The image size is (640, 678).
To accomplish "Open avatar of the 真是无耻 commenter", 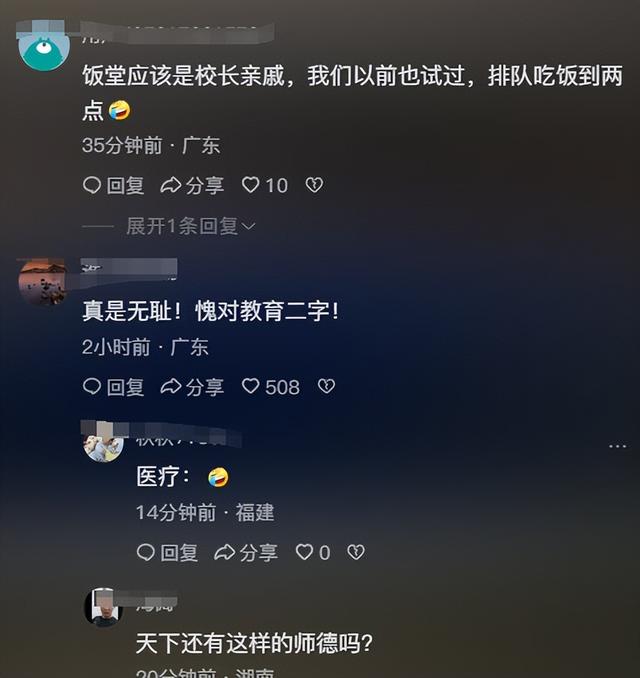I will [42, 281].
